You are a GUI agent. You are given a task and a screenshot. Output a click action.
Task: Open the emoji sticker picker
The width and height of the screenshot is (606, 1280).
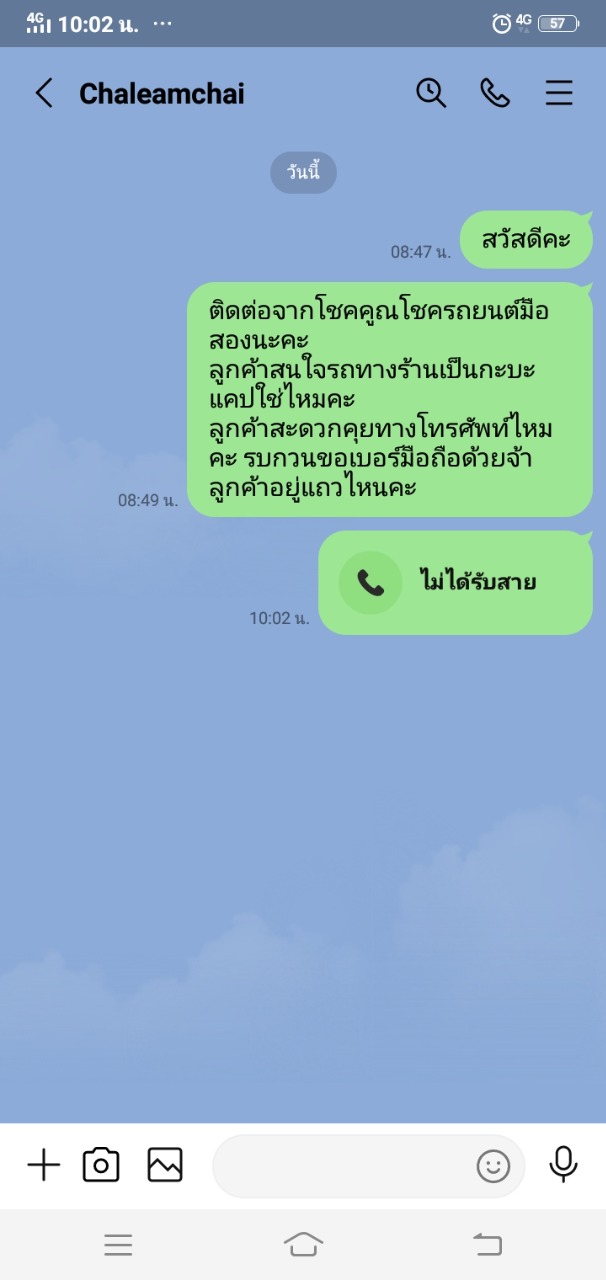click(x=493, y=1166)
